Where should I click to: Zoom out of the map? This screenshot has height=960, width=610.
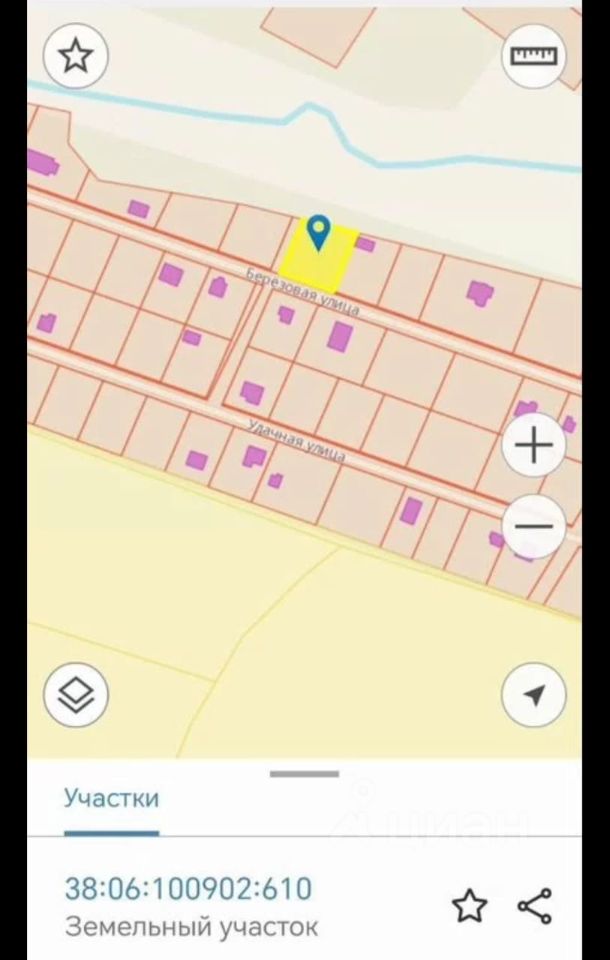pyautogui.click(x=534, y=526)
